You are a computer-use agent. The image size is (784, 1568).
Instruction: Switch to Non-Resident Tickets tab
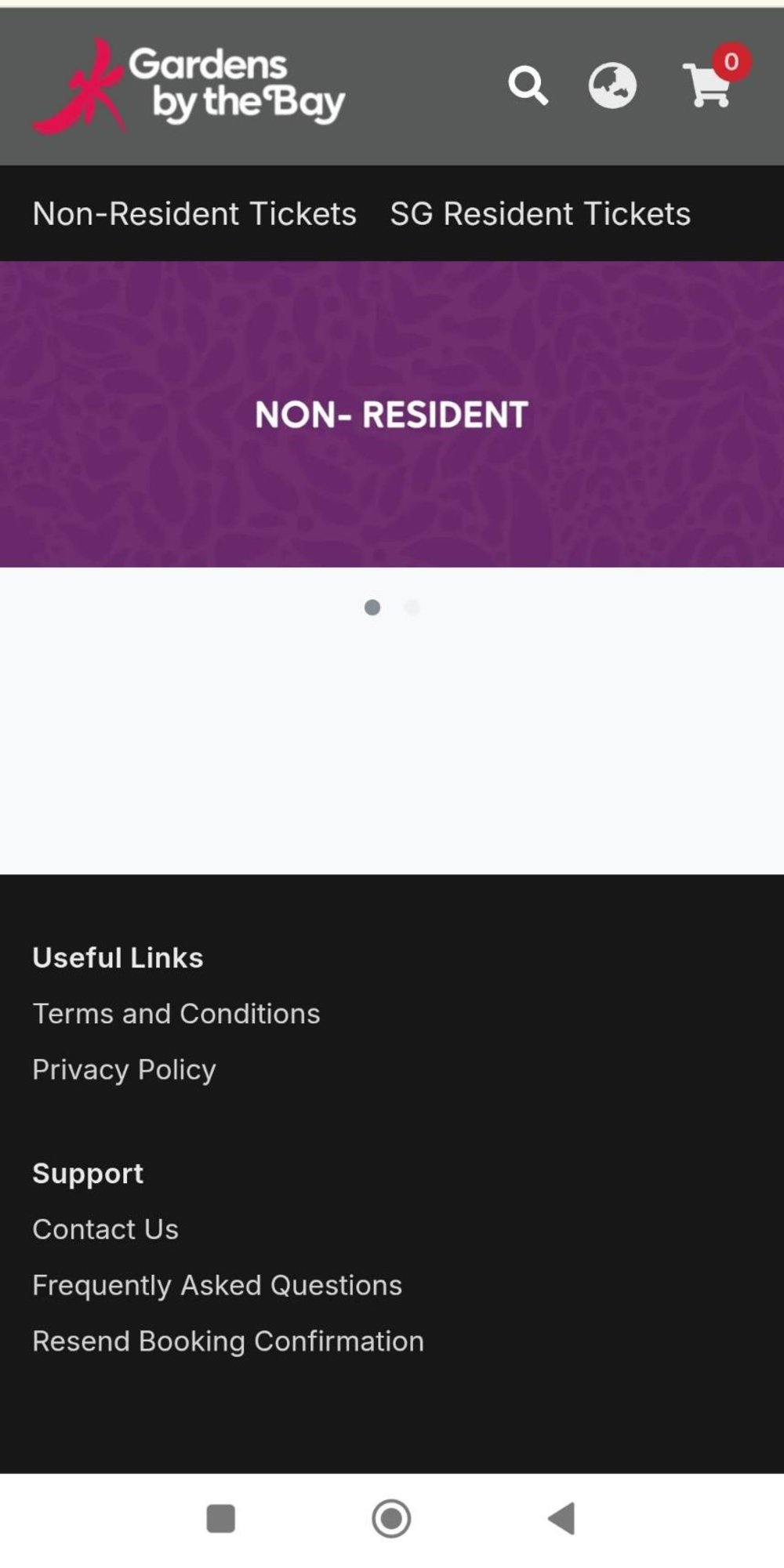tap(194, 212)
